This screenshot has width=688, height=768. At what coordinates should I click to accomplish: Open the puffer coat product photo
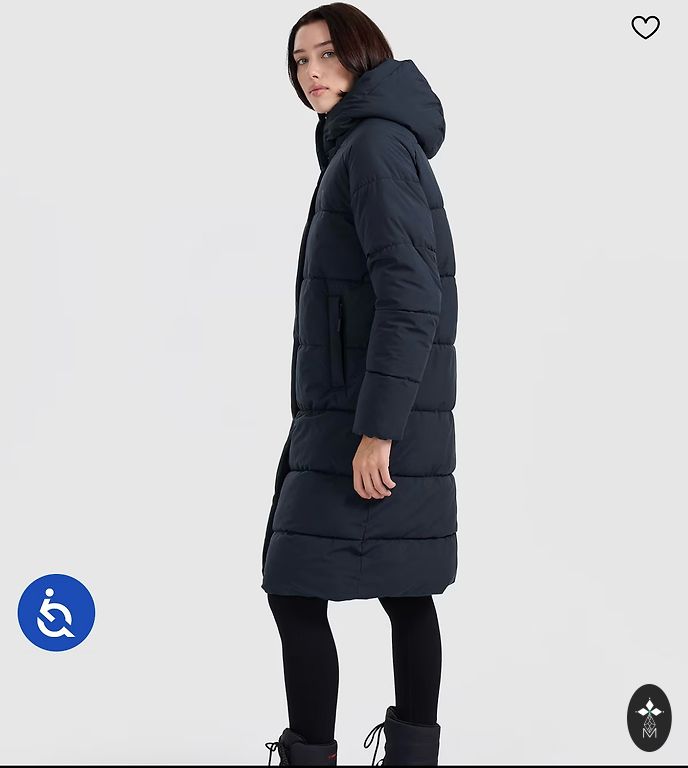tap(365, 380)
